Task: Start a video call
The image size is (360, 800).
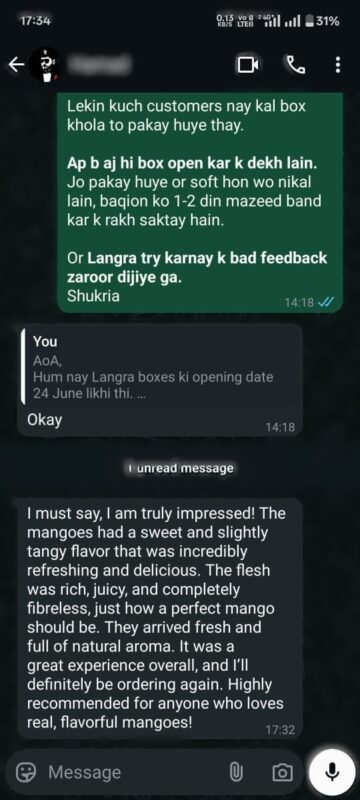Action: 247,65
